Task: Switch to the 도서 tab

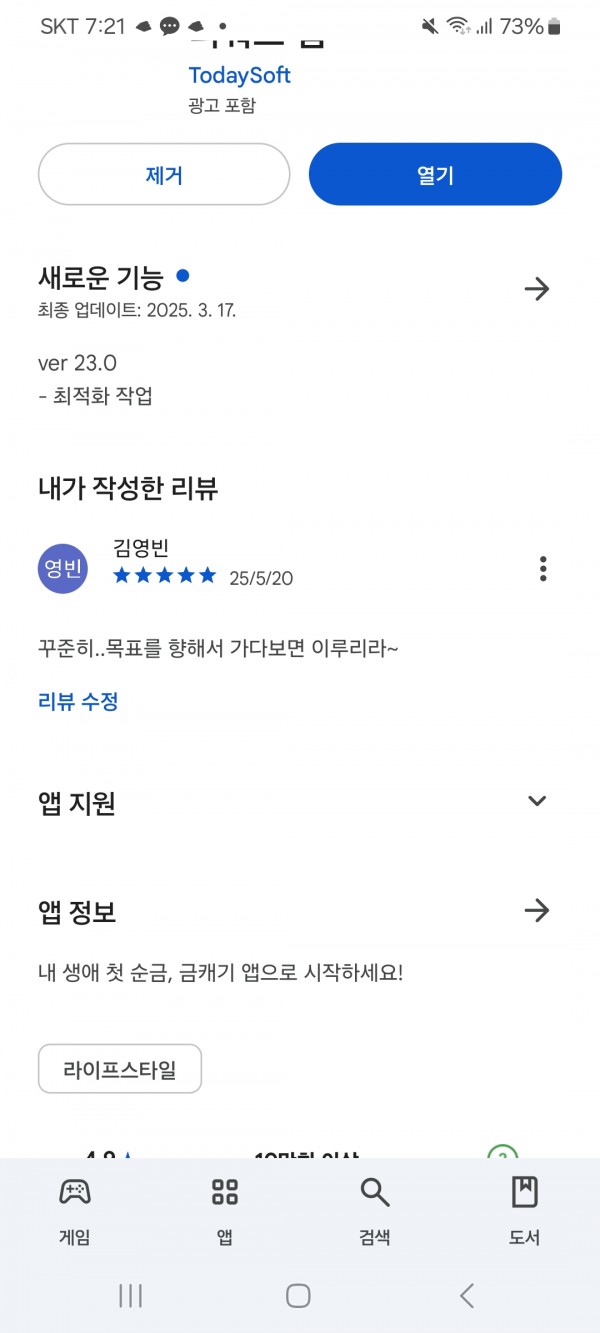Action: pos(525,1211)
